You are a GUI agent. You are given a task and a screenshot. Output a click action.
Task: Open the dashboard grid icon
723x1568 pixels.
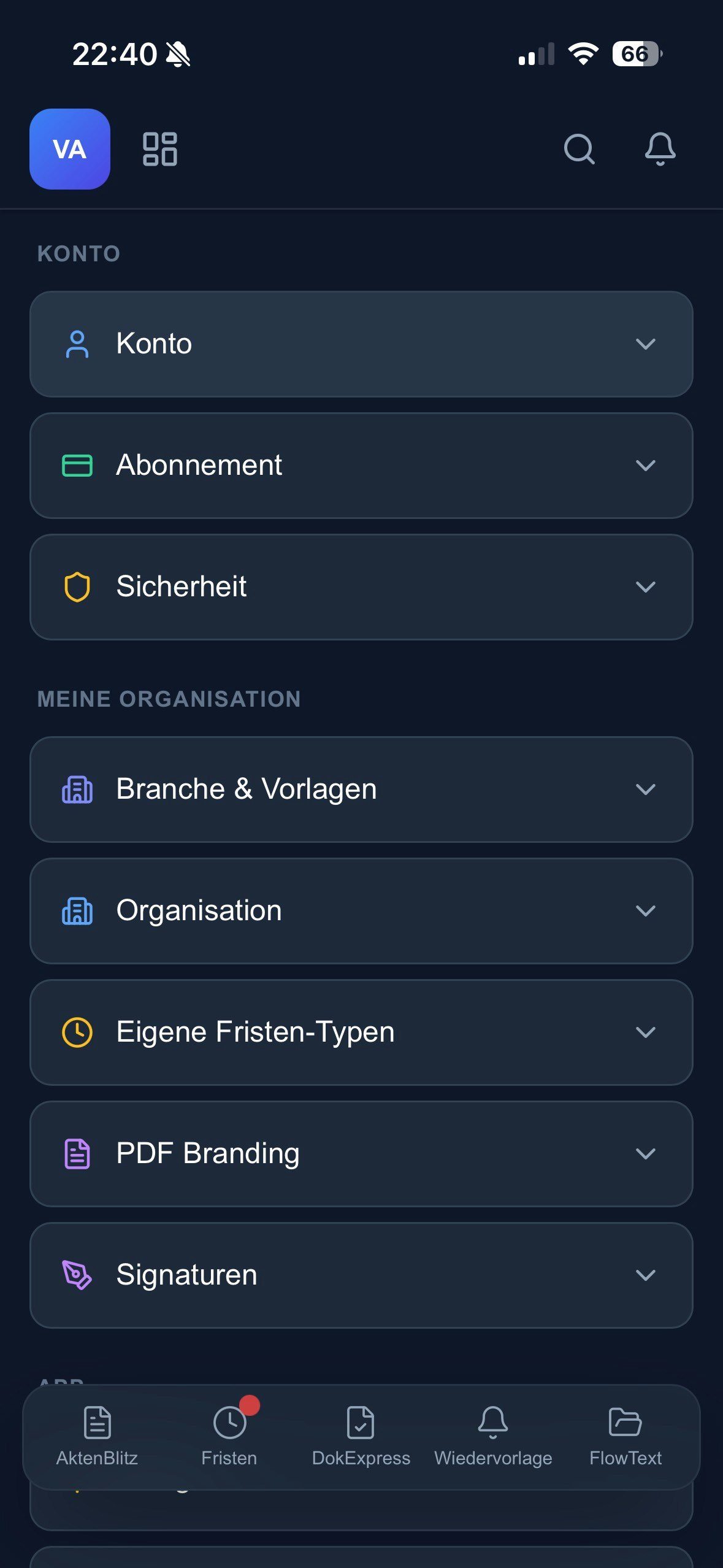[x=160, y=148]
